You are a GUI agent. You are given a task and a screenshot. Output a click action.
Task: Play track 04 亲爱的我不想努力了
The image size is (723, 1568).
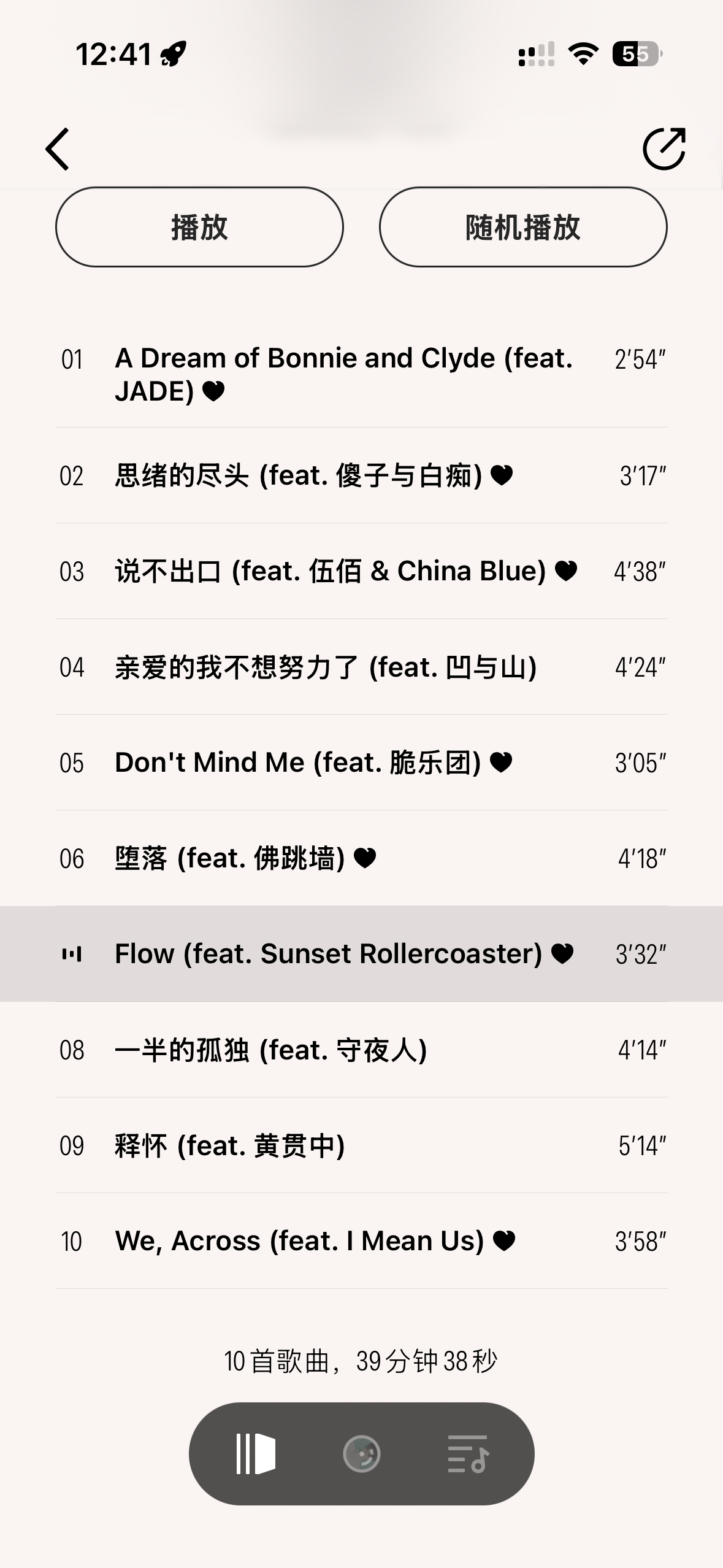coord(361,667)
